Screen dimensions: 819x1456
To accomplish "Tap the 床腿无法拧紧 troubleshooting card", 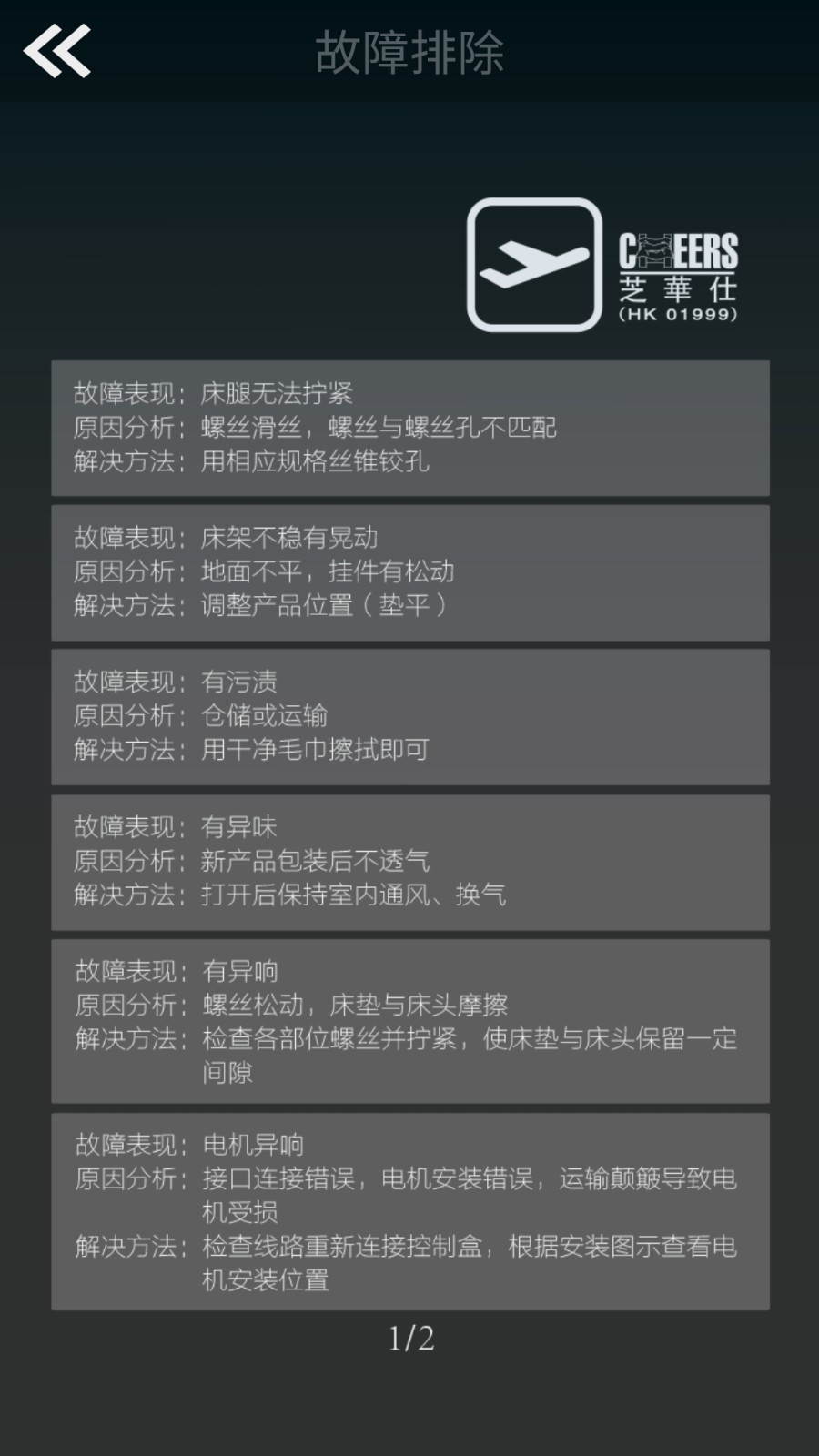I will pyautogui.click(x=409, y=428).
